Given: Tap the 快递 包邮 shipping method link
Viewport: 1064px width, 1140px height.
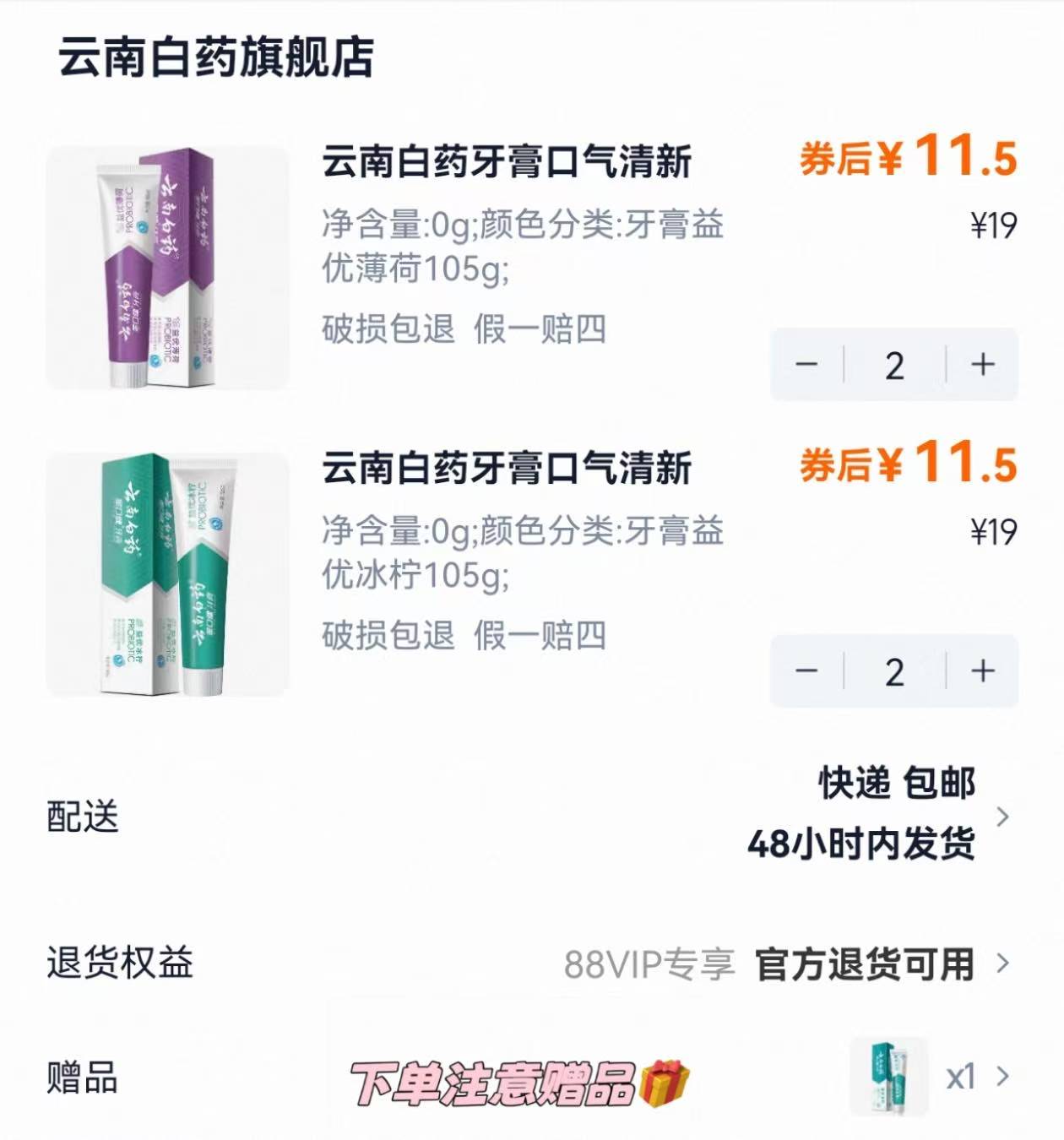Looking at the screenshot, I should tap(898, 784).
